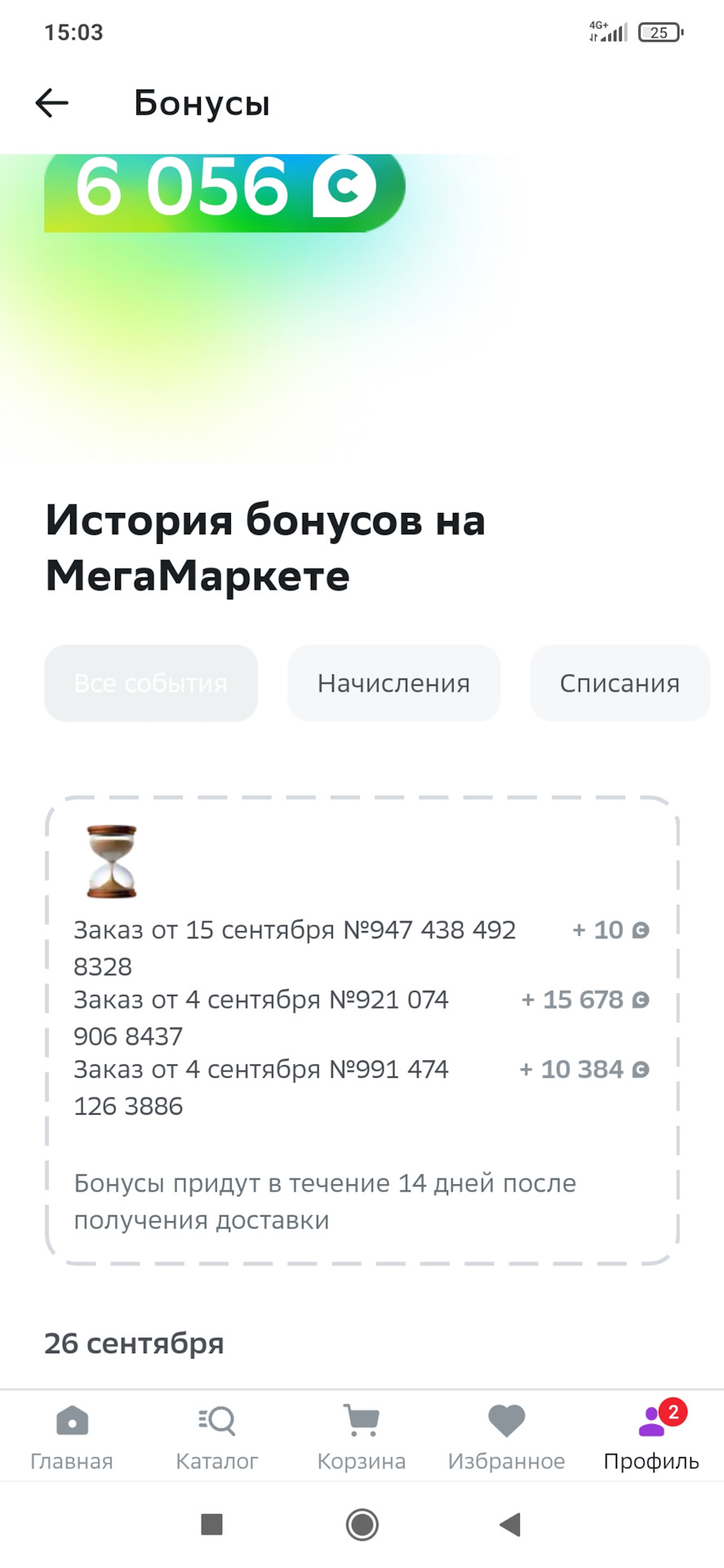Select the Все события filter chip
Image resolution: width=724 pixels, height=1568 pixels.
coord(151,683)
